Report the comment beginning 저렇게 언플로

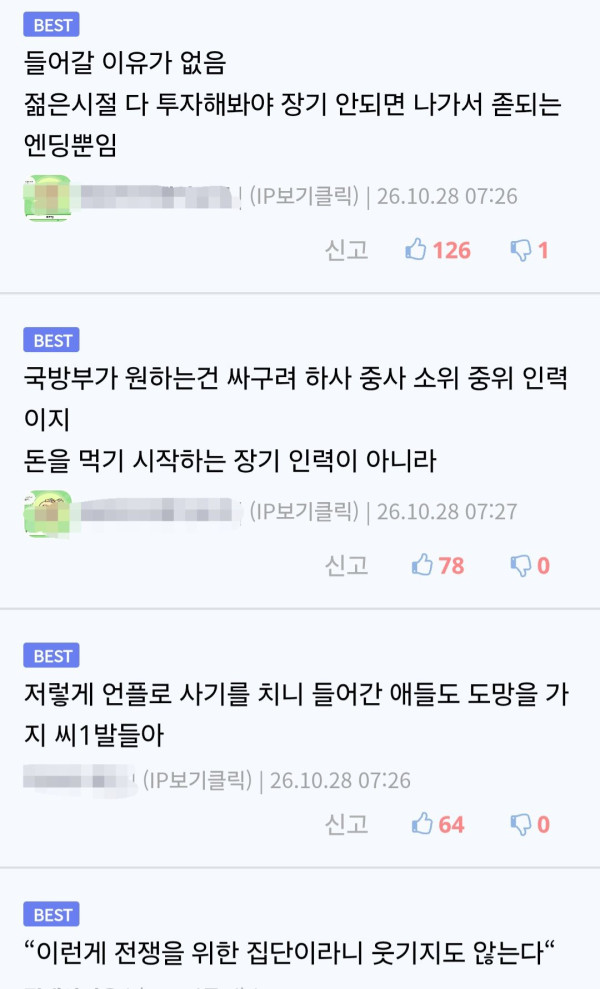pyautogui.click(x=346, y=824)
